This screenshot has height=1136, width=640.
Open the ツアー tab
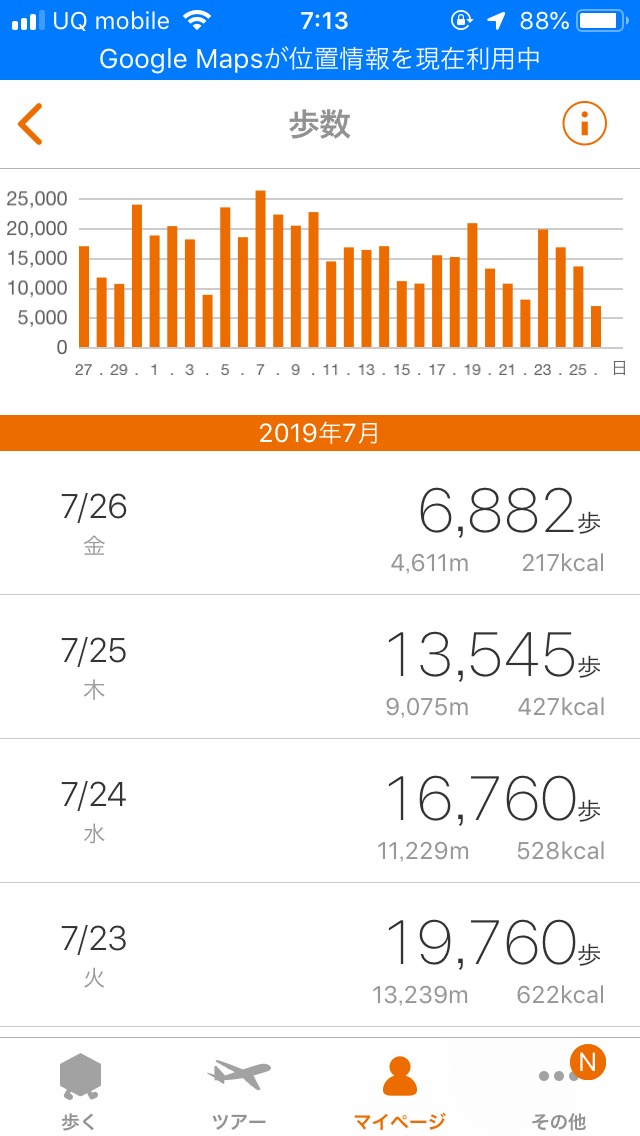(x=240, y=1090)
